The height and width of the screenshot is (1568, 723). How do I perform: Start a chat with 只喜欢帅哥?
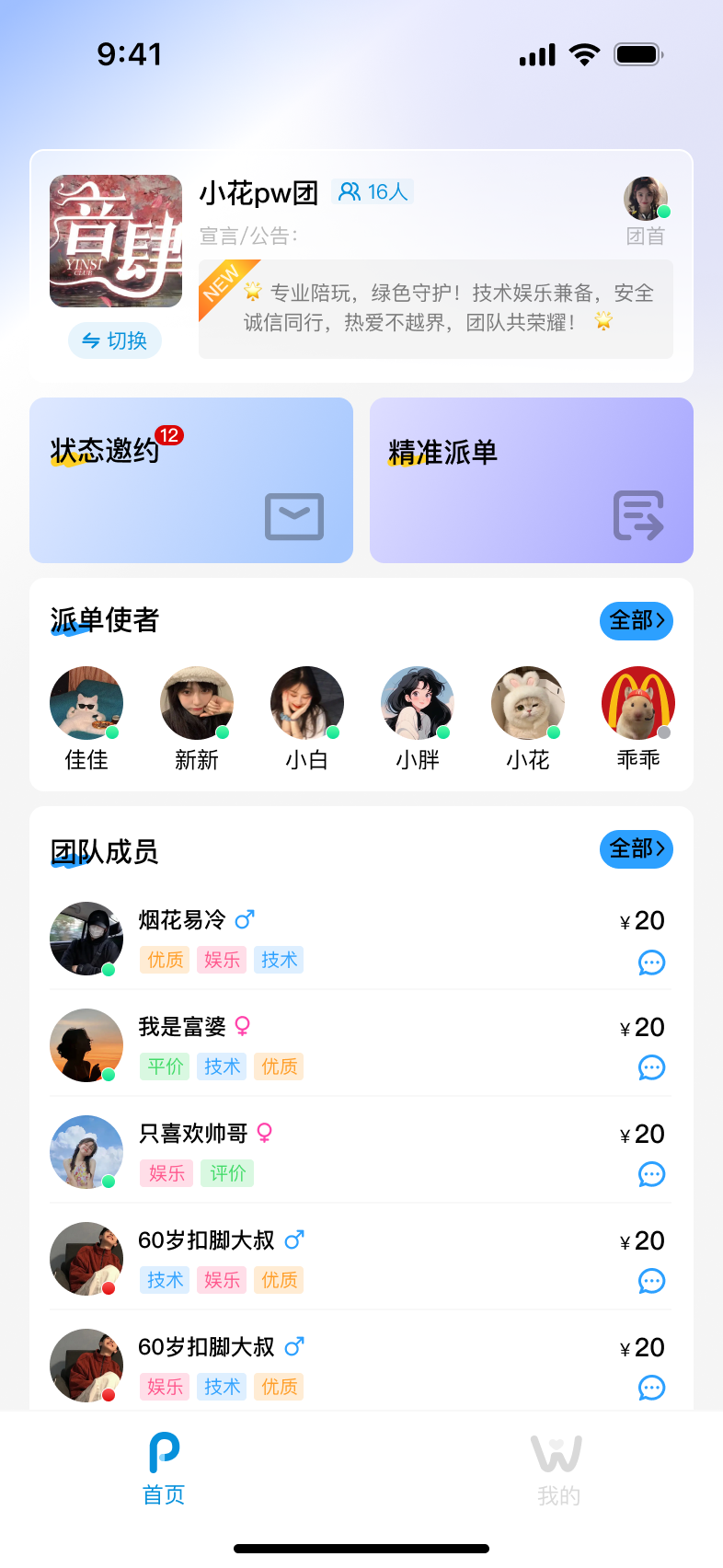tap(651, 1175)
